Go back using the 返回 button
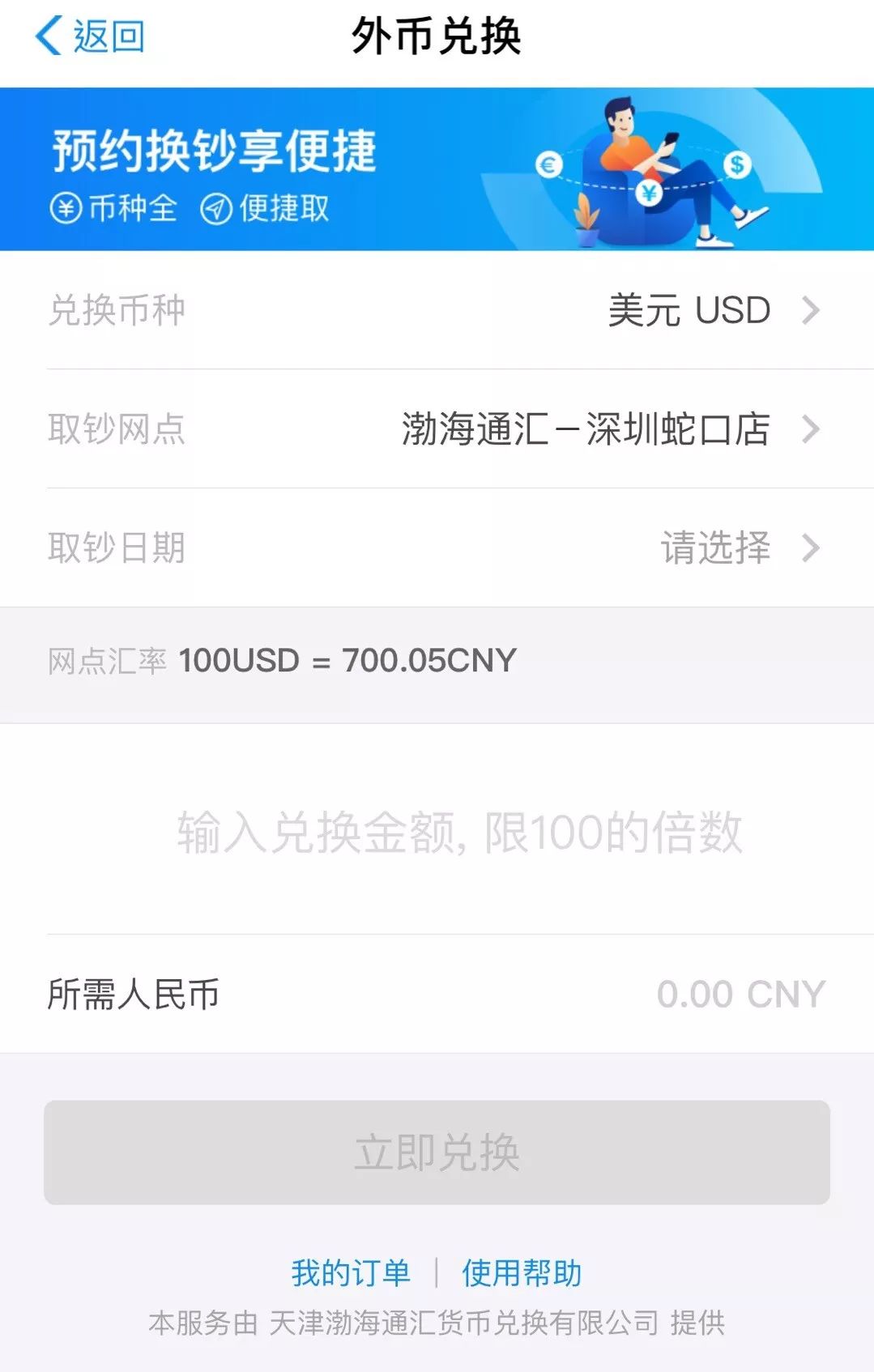 (89, 36)
